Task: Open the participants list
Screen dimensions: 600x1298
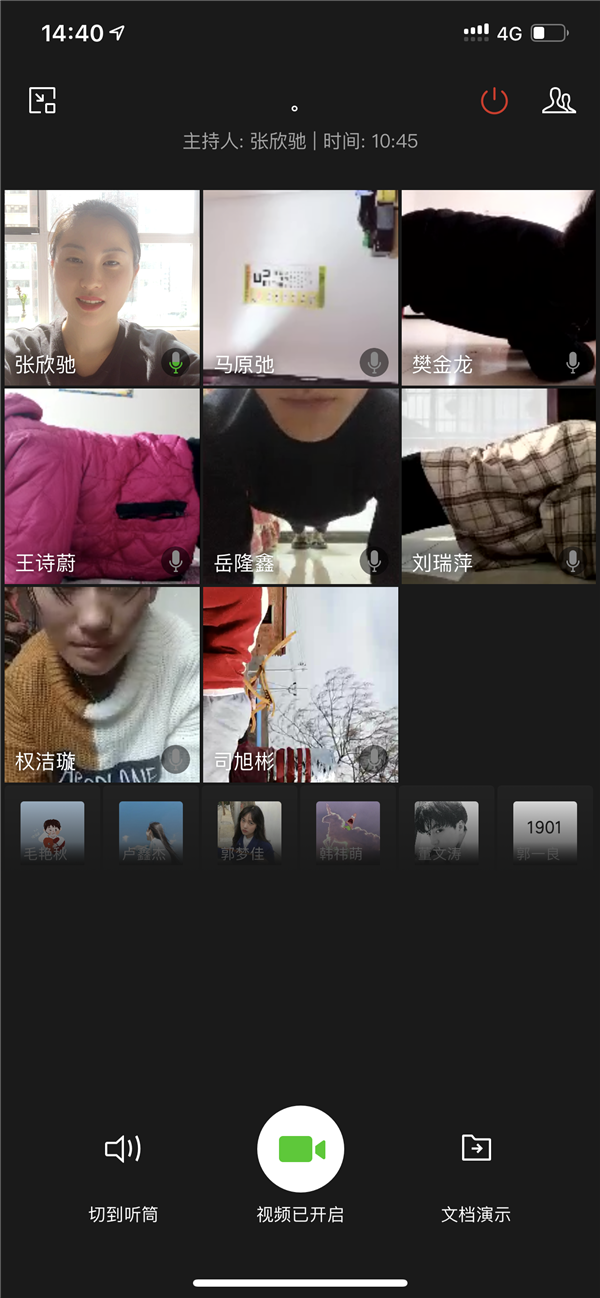Action: (x=558, y=101)
